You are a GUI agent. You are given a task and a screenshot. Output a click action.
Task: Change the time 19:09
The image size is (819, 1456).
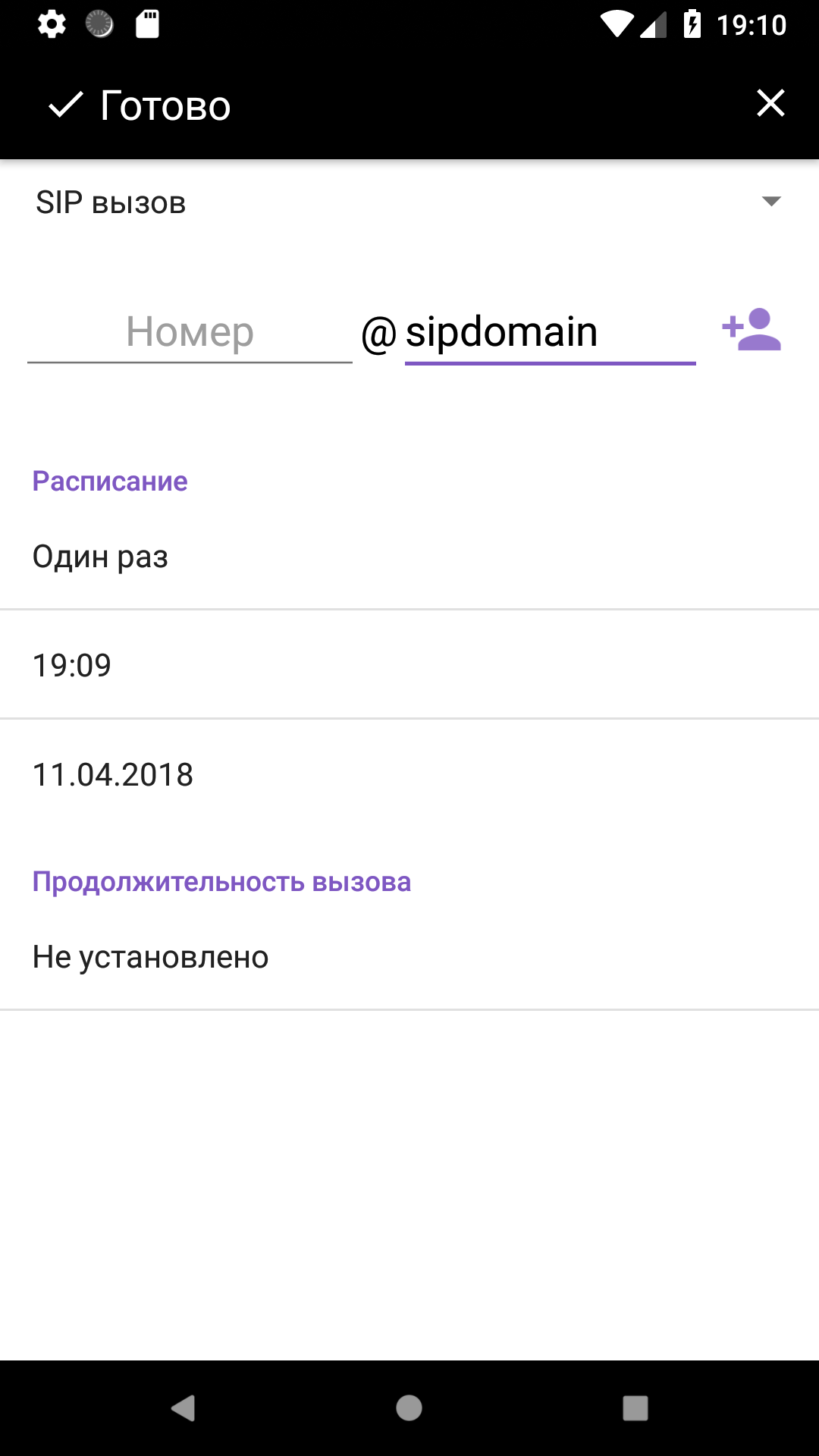409,665
